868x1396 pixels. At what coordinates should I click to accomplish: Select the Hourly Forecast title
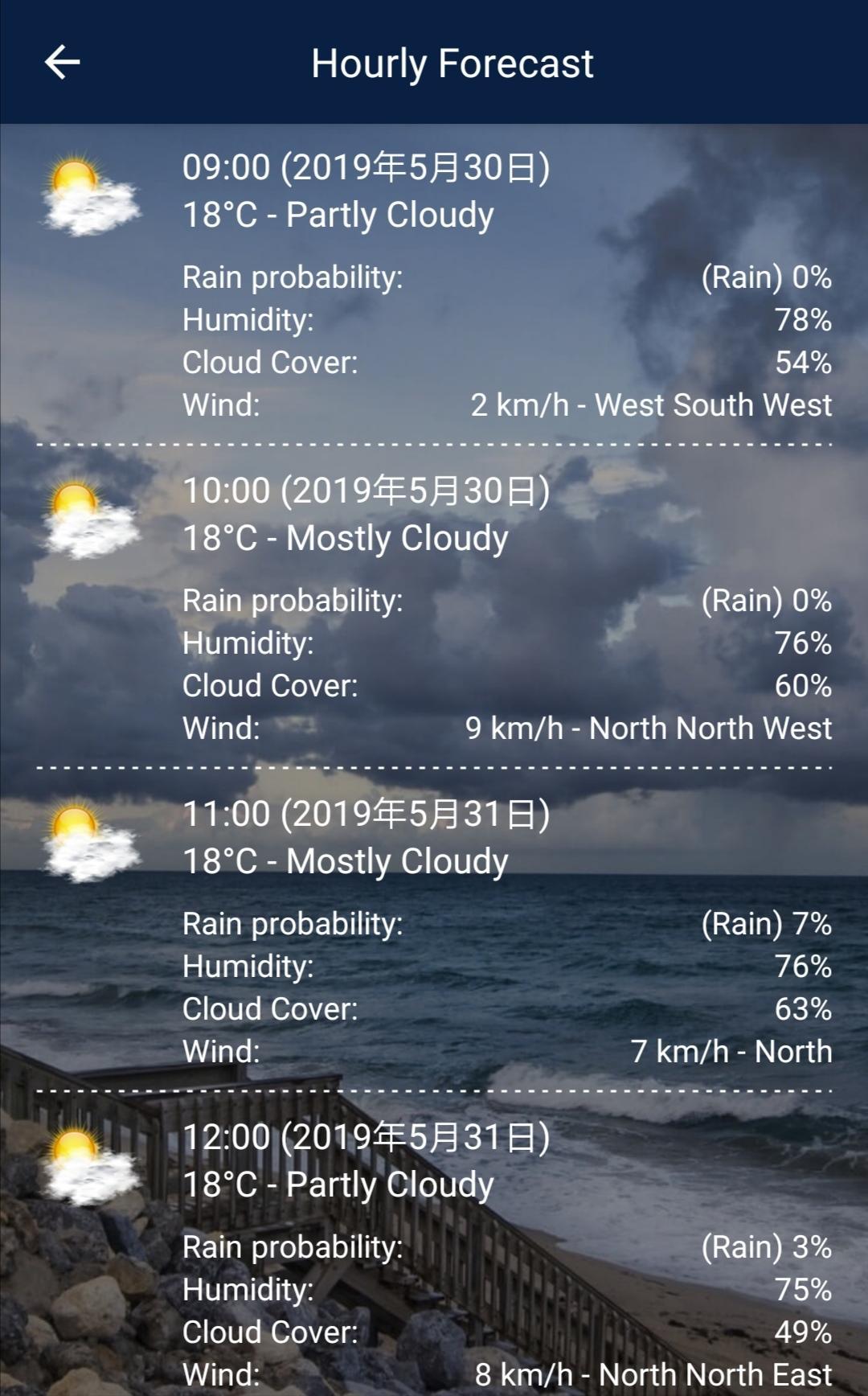click(452, 64)
